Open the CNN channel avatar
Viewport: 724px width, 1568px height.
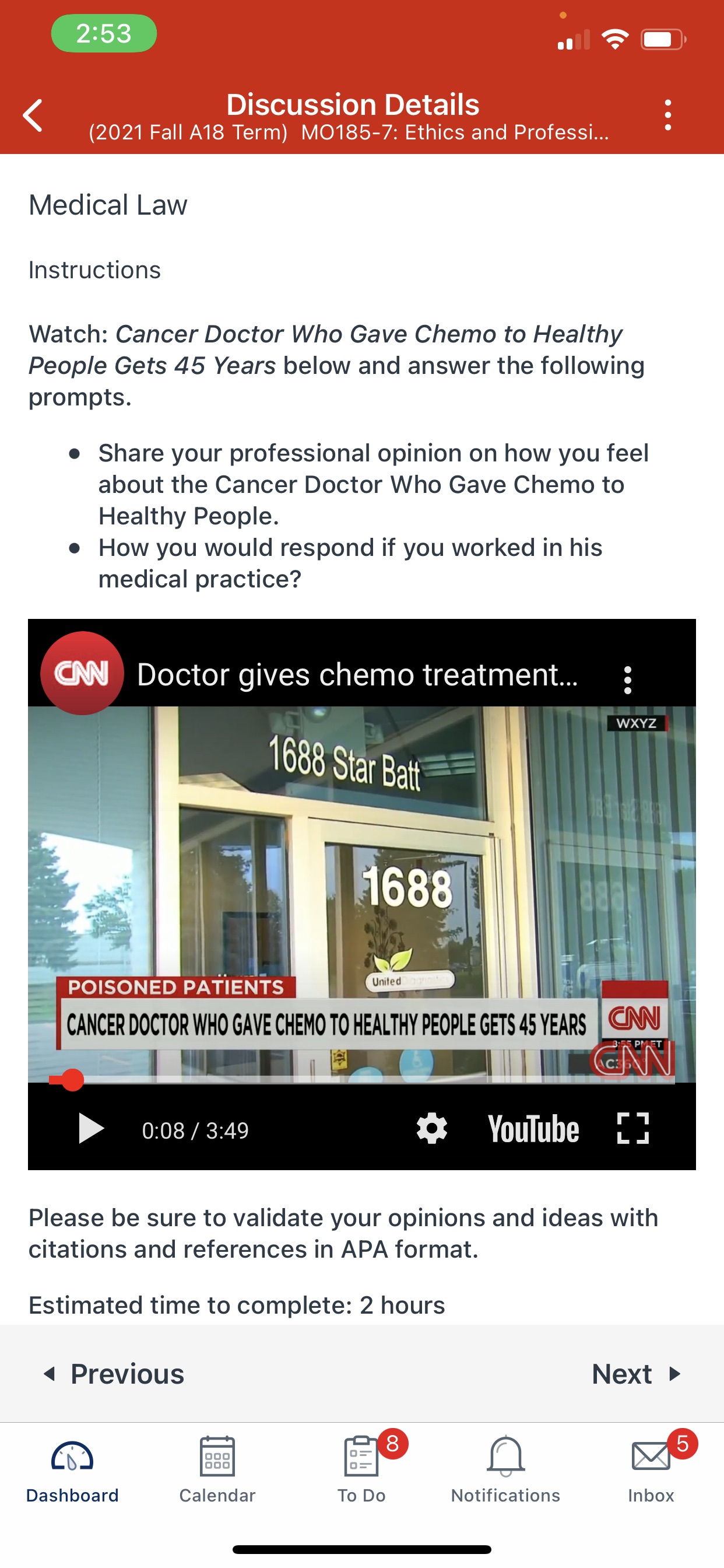point(82,673)
